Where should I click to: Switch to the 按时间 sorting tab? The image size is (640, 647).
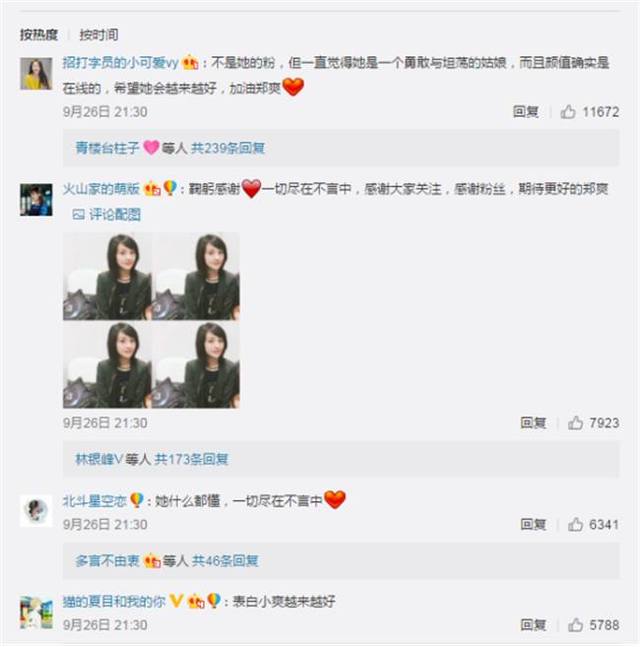coord(100,34)
